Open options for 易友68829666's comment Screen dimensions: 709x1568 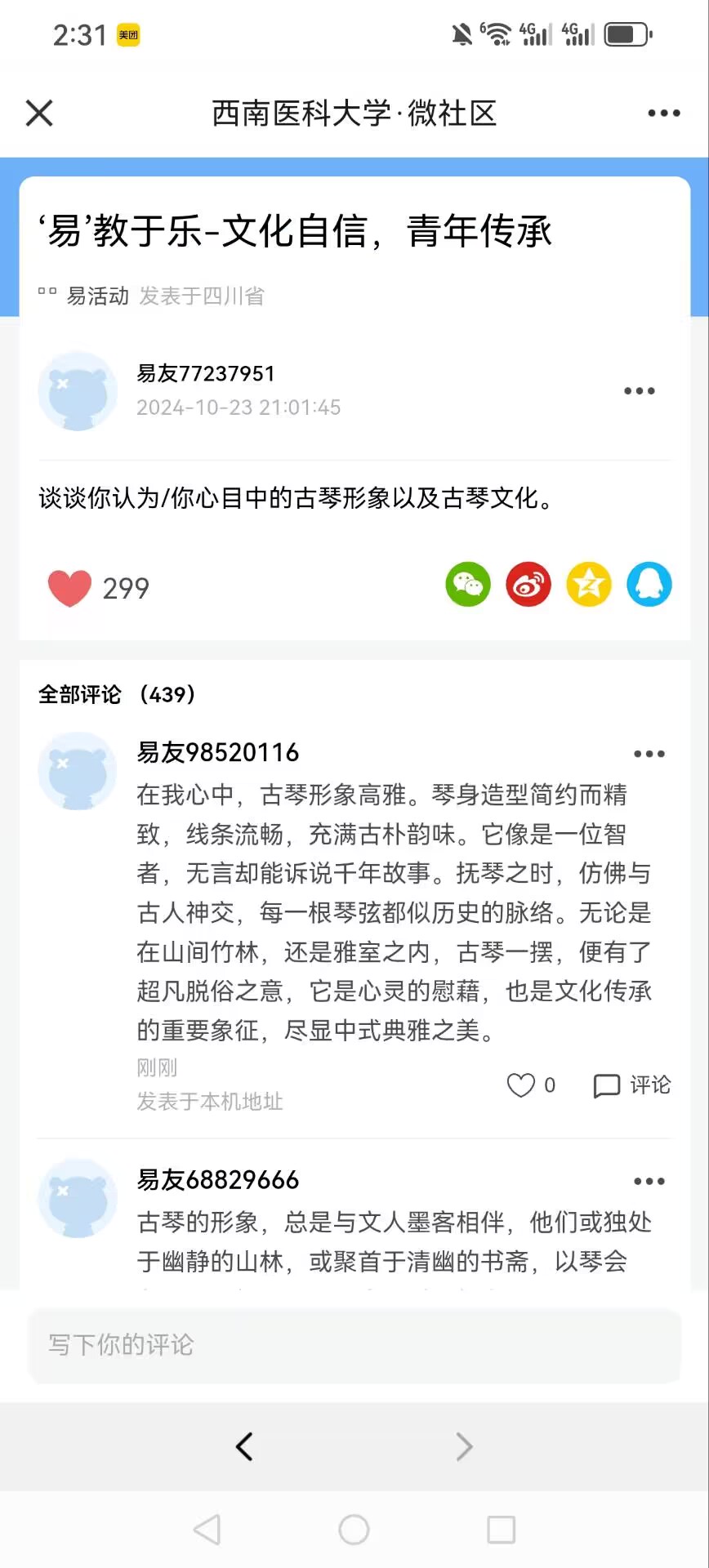tap(649, 1181)
